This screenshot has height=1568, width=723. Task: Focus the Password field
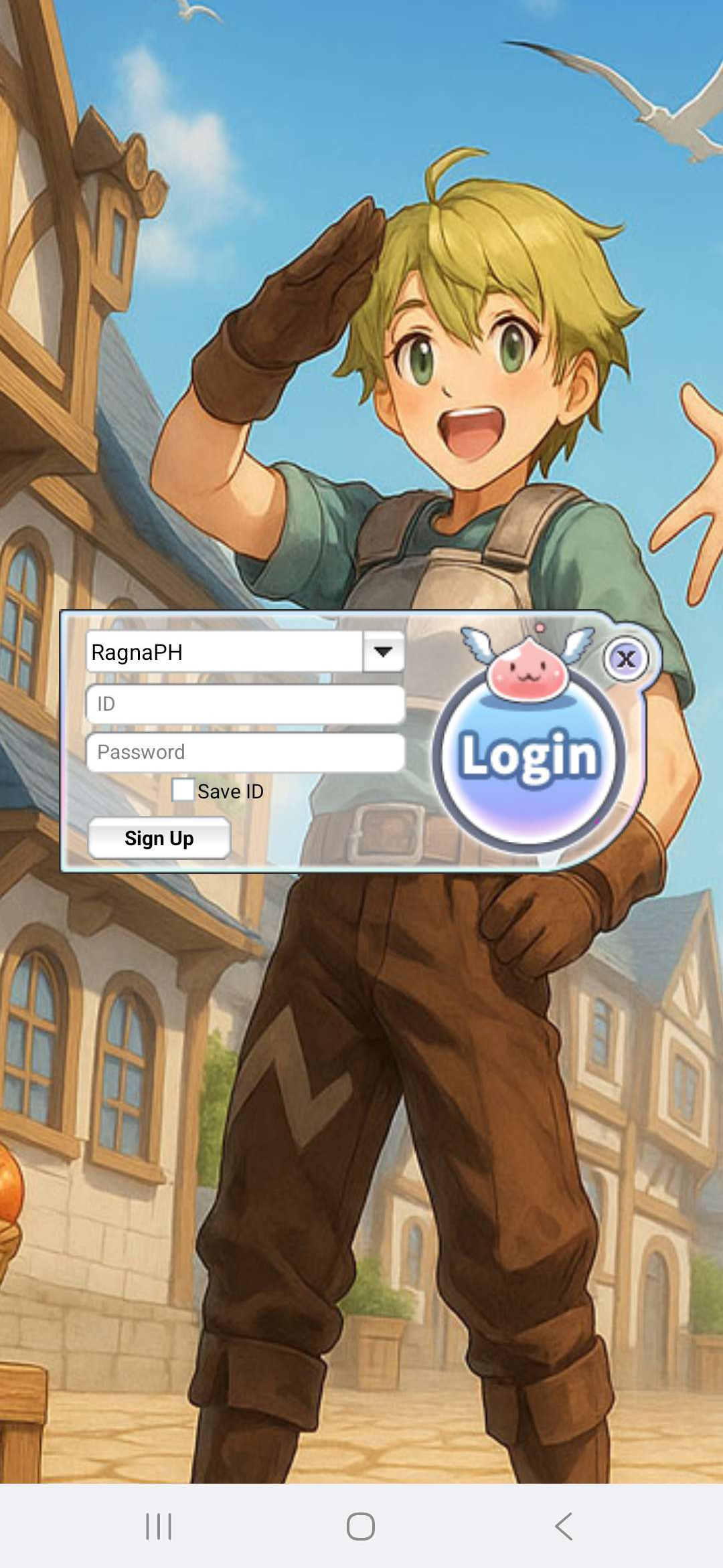tap(245, 752)
